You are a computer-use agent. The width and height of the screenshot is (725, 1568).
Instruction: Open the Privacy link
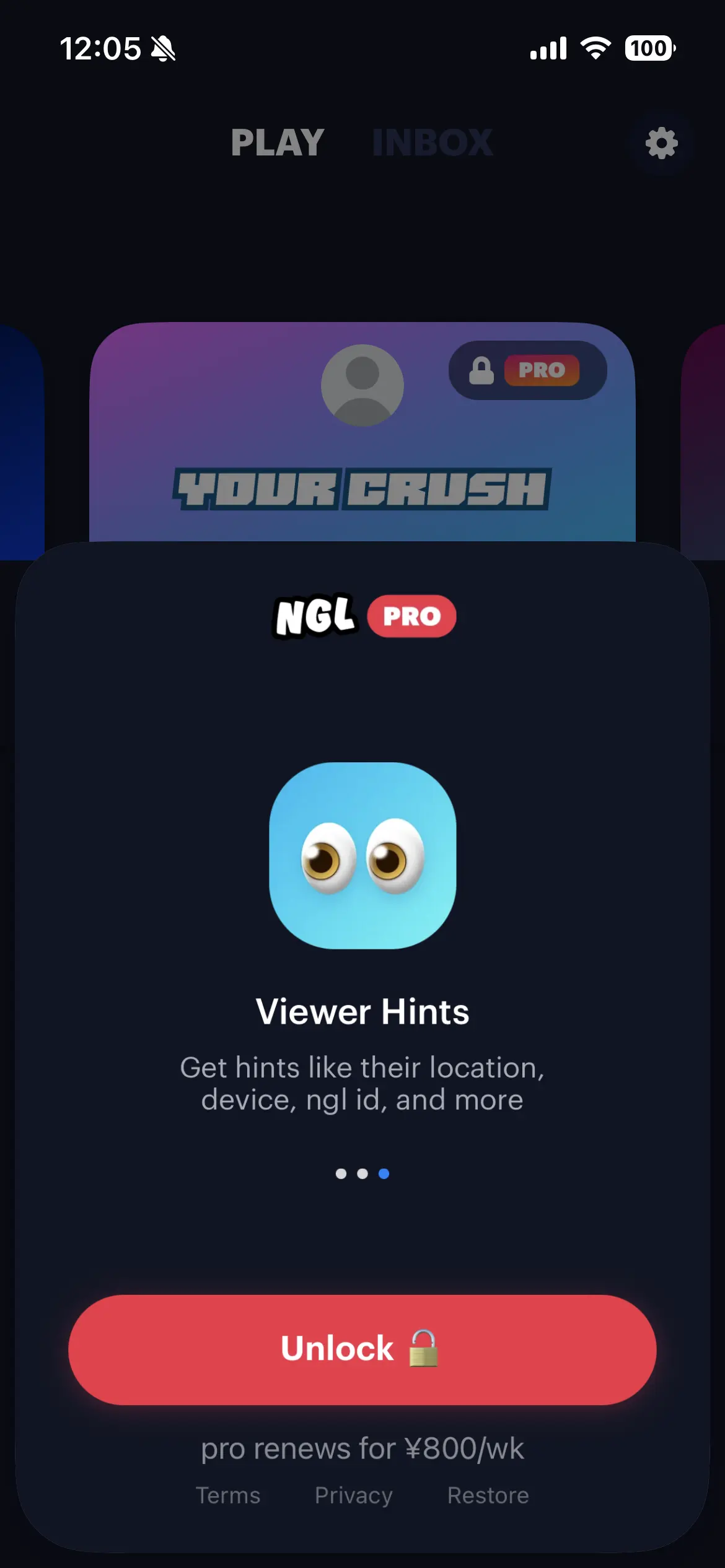[x=353, y=1495]
